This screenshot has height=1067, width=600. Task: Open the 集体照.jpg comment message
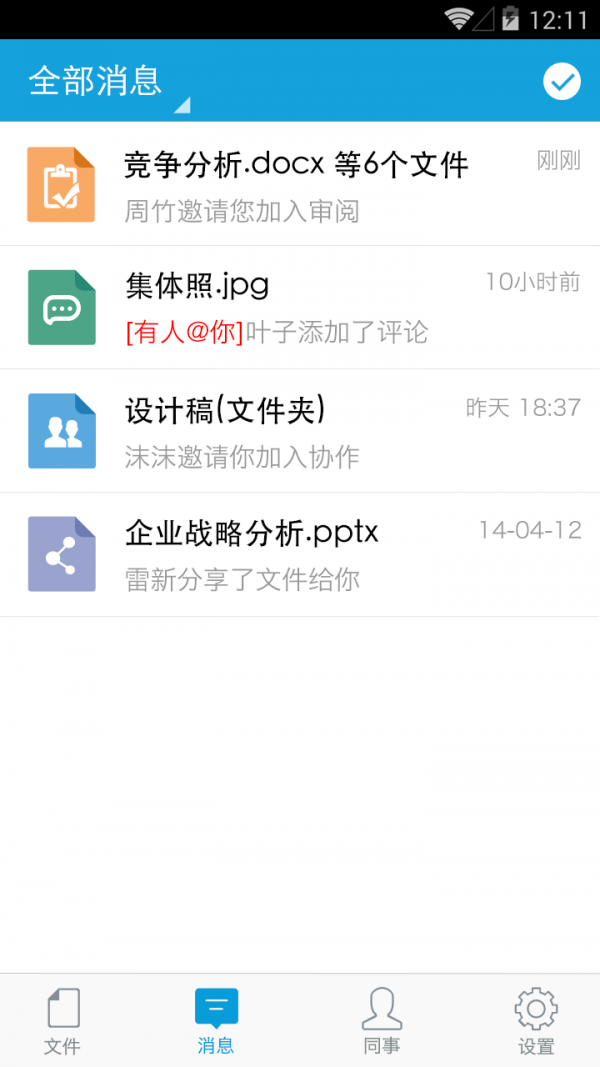pyautogui.click(x=300, y=308)
